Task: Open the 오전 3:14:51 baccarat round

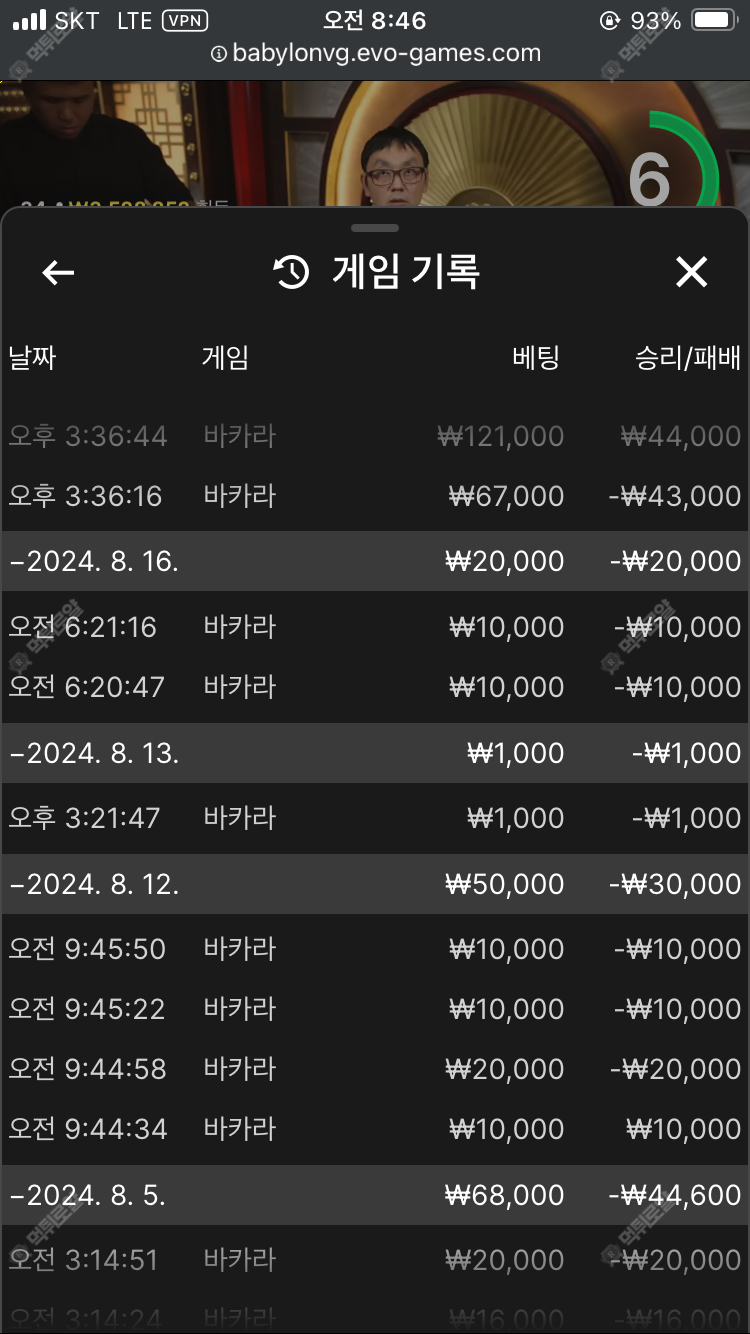Action: point(375,1260)
